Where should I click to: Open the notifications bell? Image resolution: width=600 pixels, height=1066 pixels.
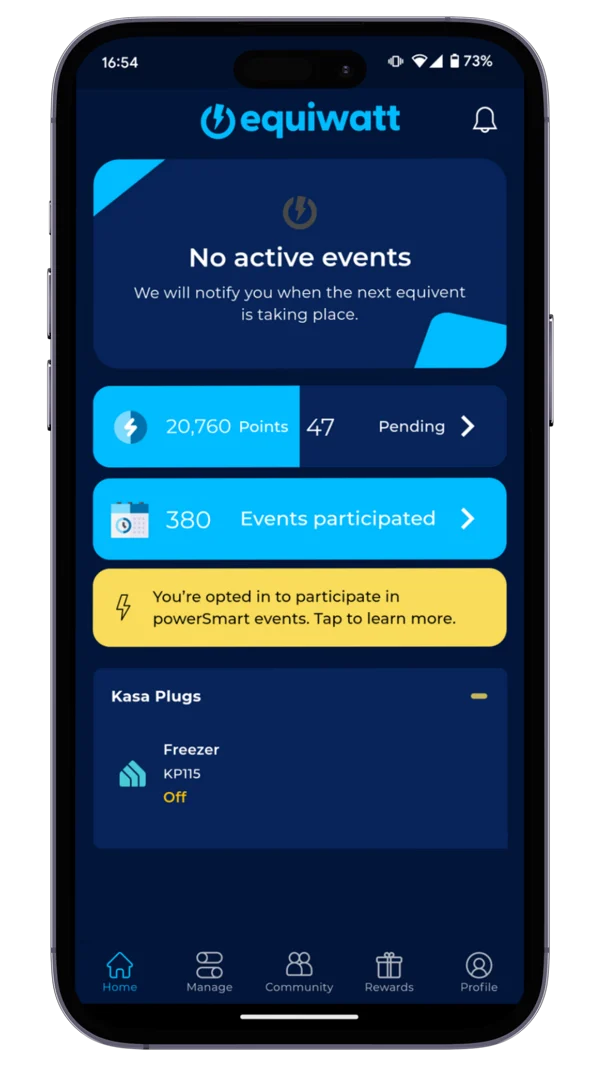coord(485,121)
